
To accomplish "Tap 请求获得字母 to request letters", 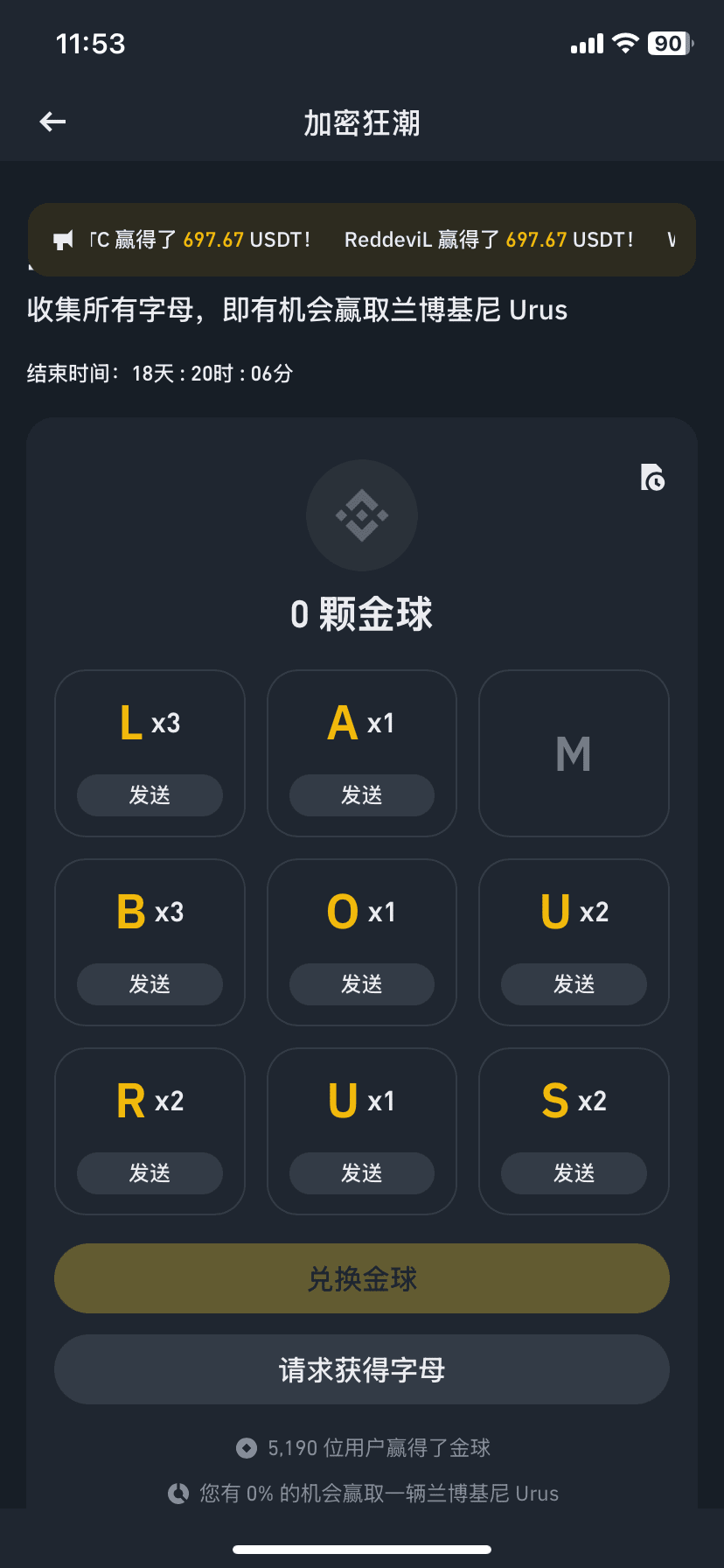I will [362, 1369].
